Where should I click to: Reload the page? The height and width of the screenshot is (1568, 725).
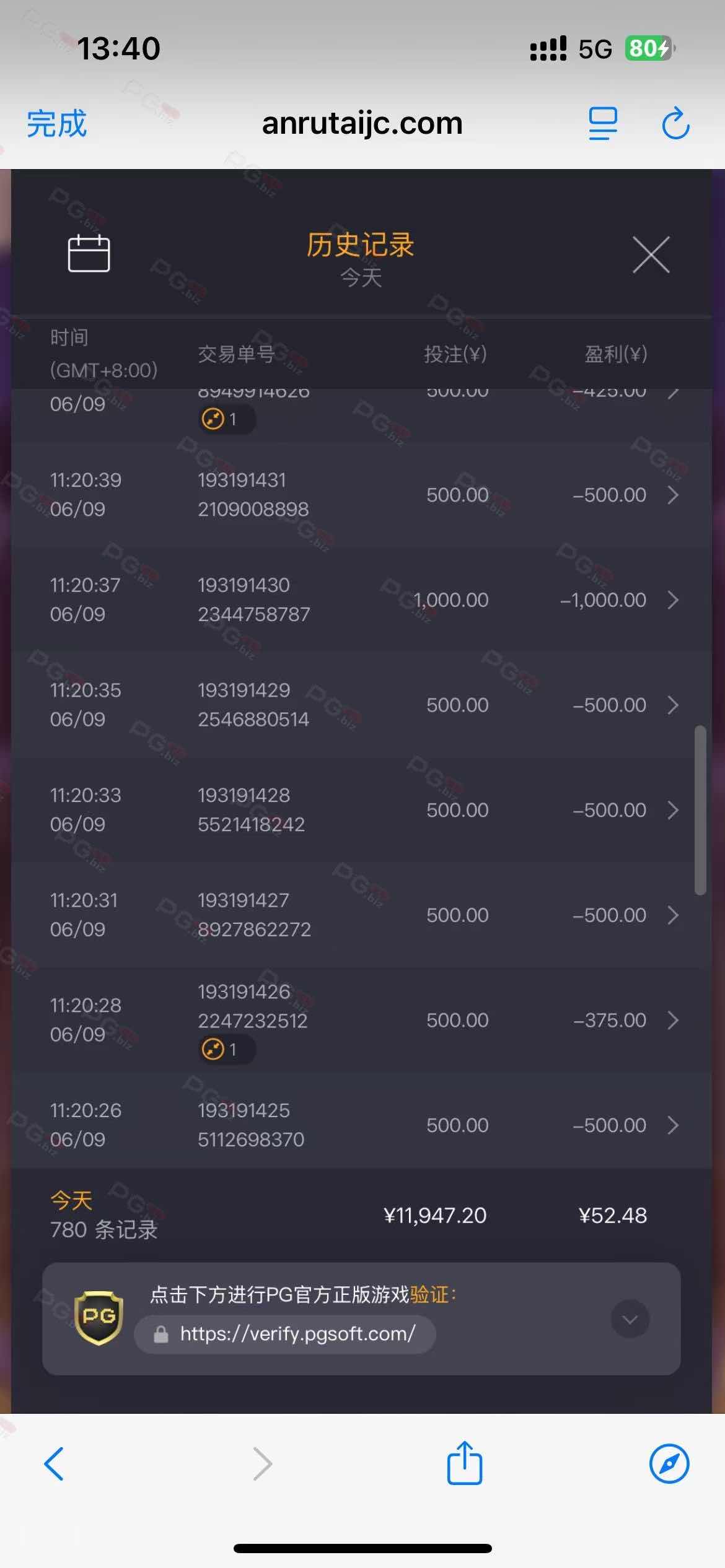point(675,123)
